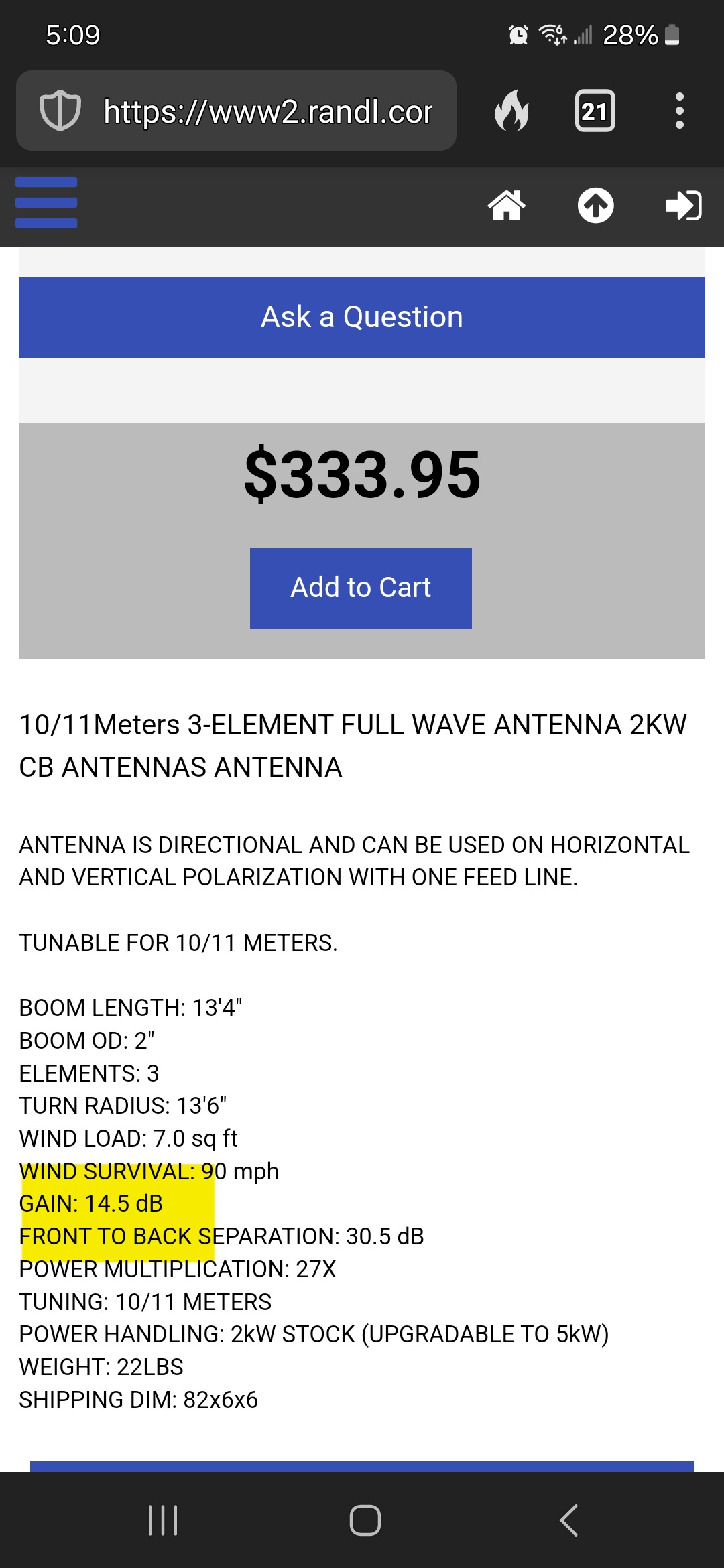Open the tab switcher showing 21 tabs

[595, 111]
